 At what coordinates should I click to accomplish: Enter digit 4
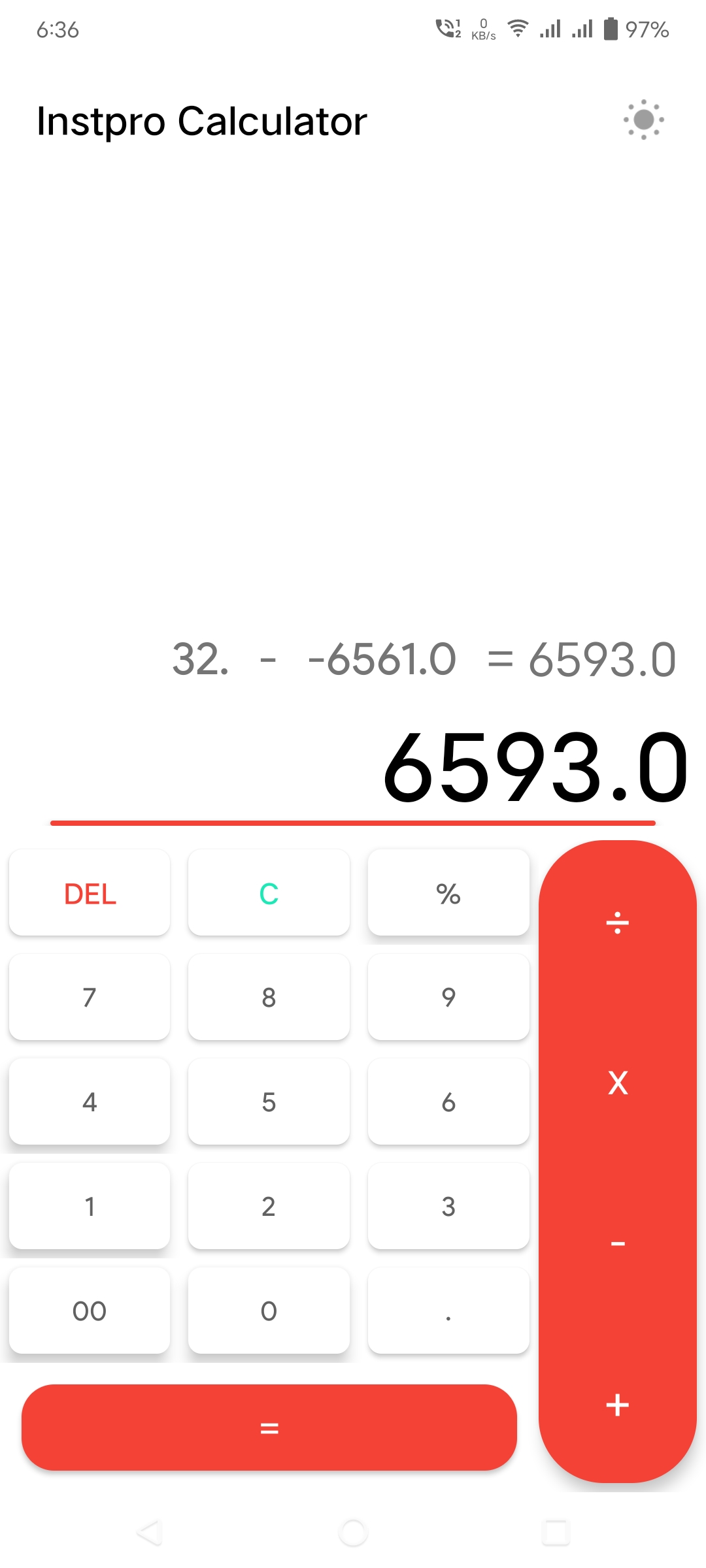[90, 1102]
